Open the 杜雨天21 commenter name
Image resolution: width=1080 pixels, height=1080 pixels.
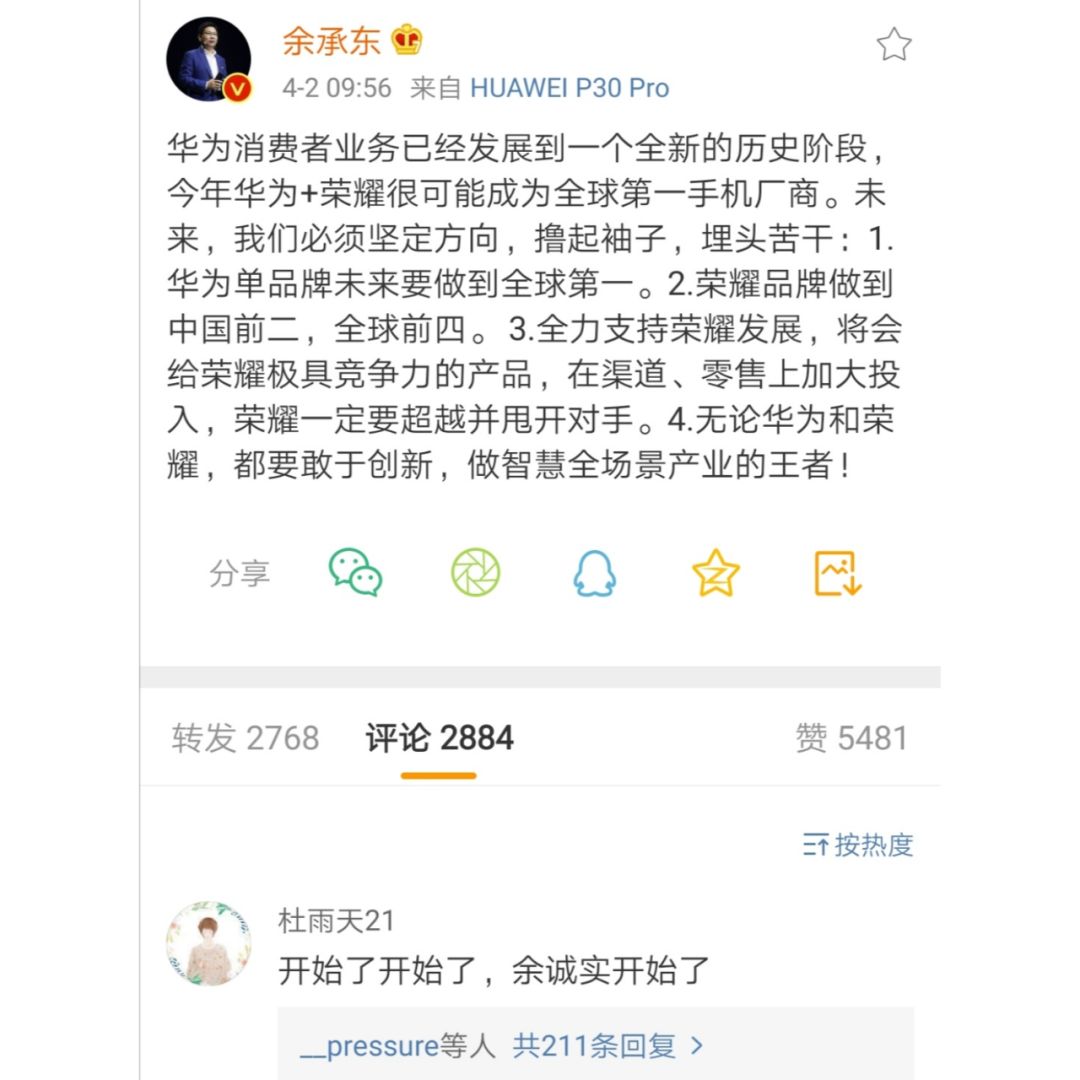coord(336,921)
